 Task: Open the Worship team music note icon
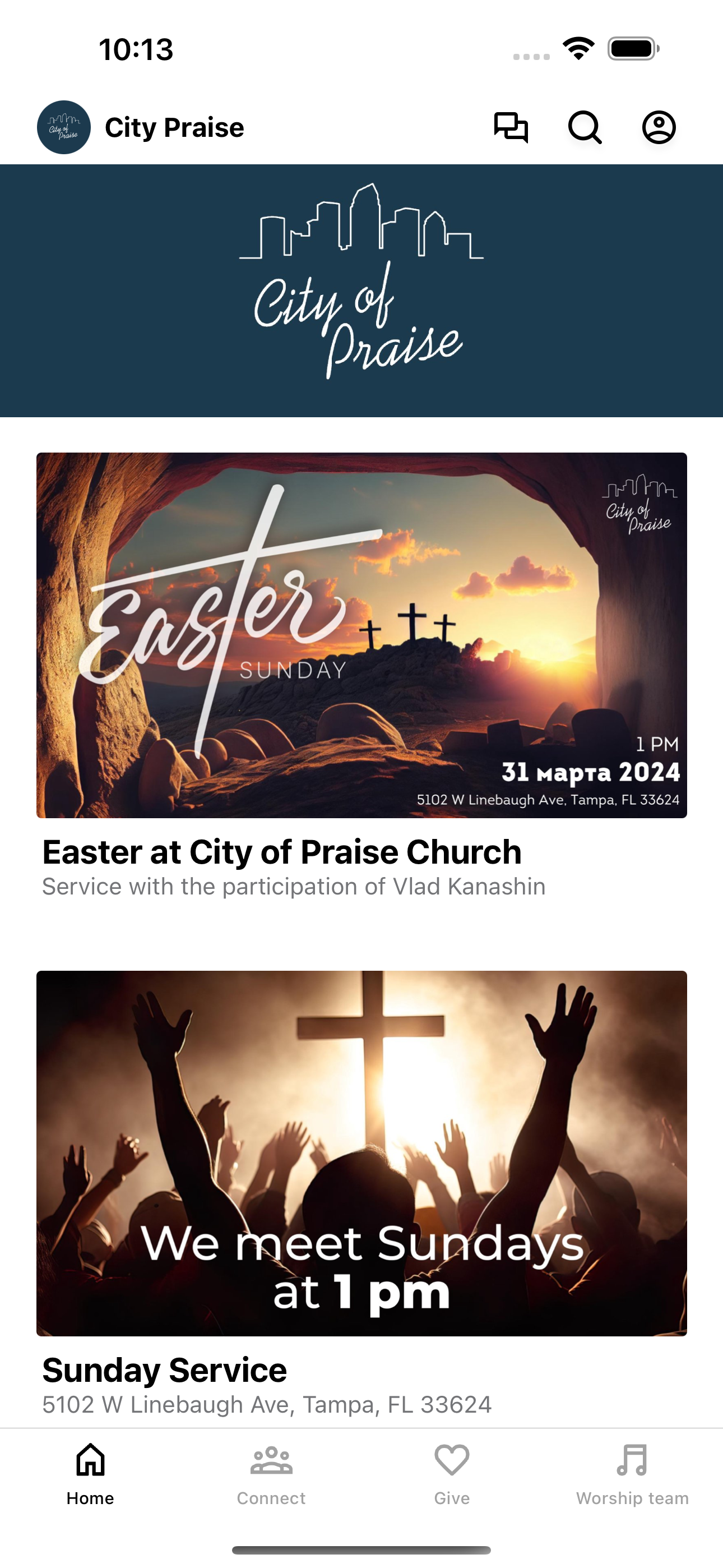[632, 1460]
